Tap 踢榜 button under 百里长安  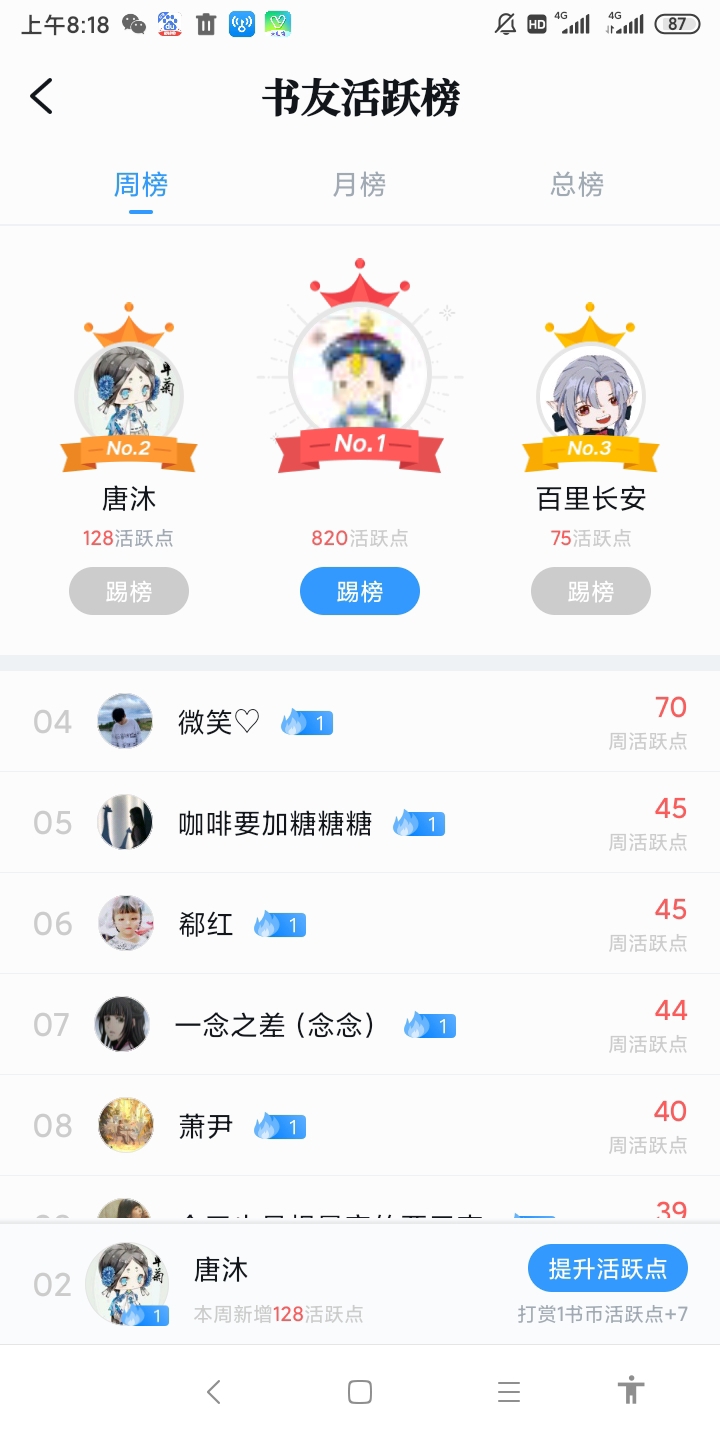[x=591, y=591]
